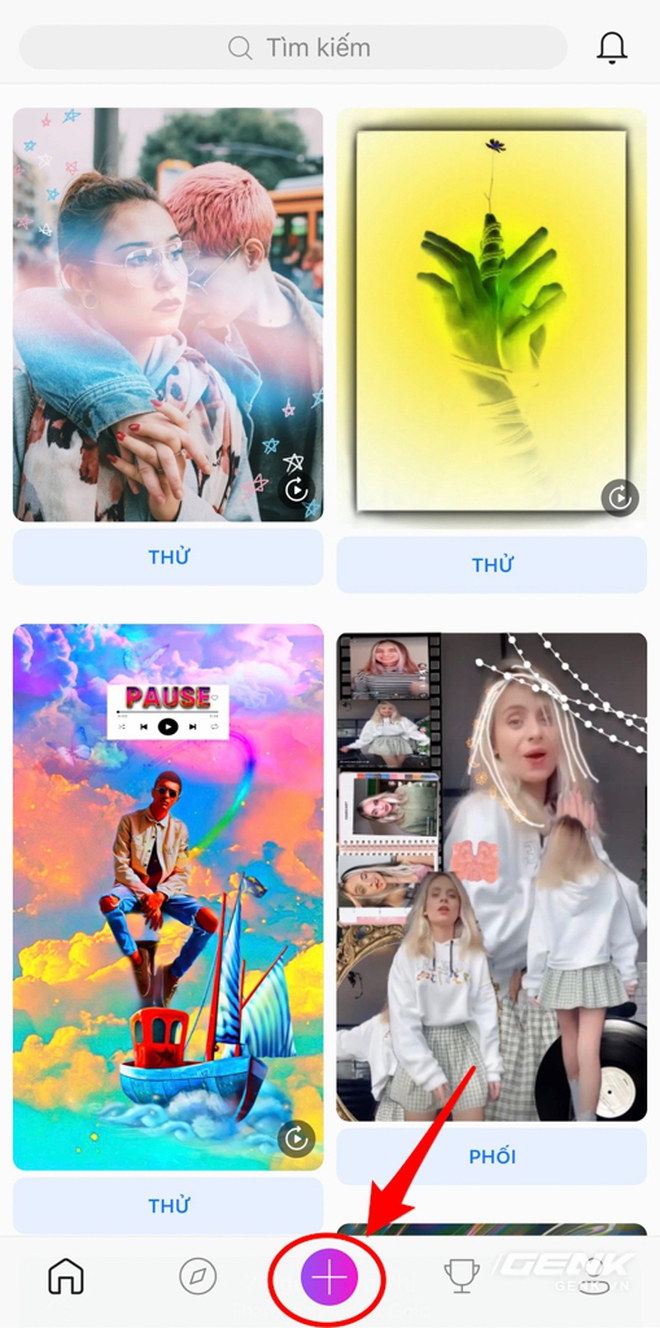Create new edit with plus button
Image resolution: width=660 pixels, height=1328 pixels.
click(x=329, y=1277)
